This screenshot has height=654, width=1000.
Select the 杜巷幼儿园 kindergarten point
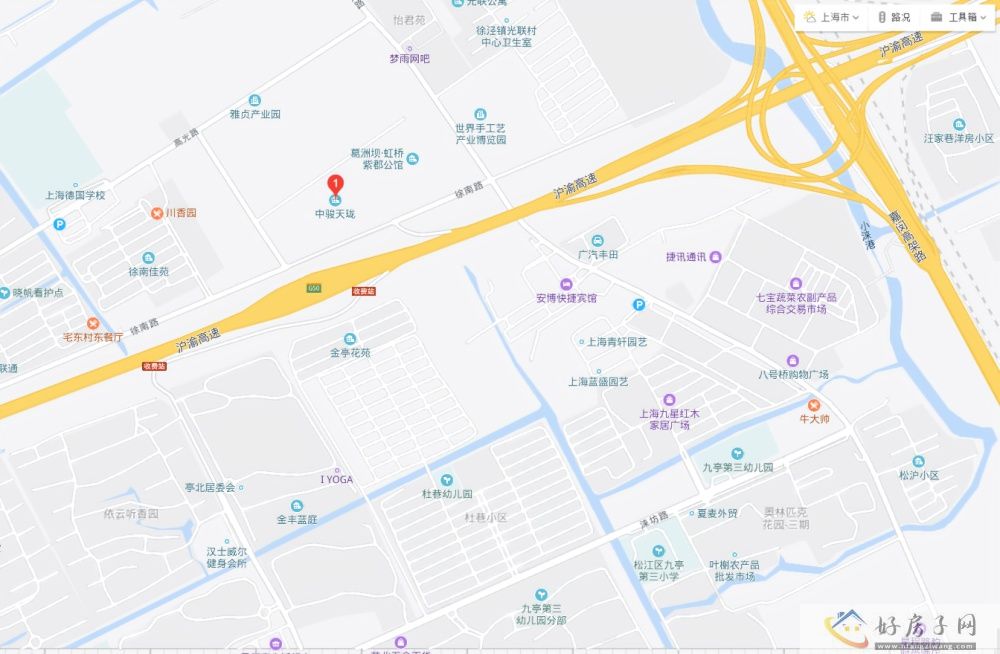pyautogui.click(x=447, y=481)
